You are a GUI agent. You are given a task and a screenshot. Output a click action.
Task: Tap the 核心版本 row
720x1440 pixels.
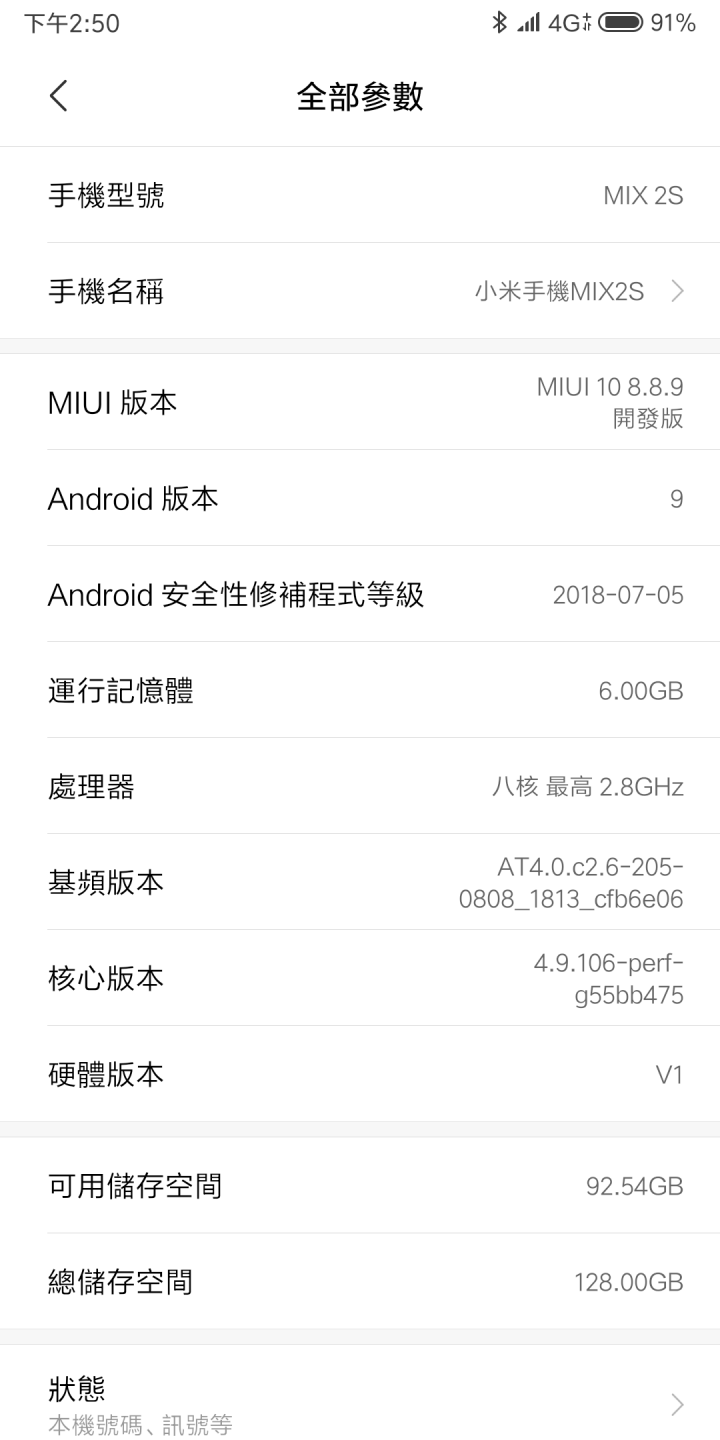[x=360, y=978]
